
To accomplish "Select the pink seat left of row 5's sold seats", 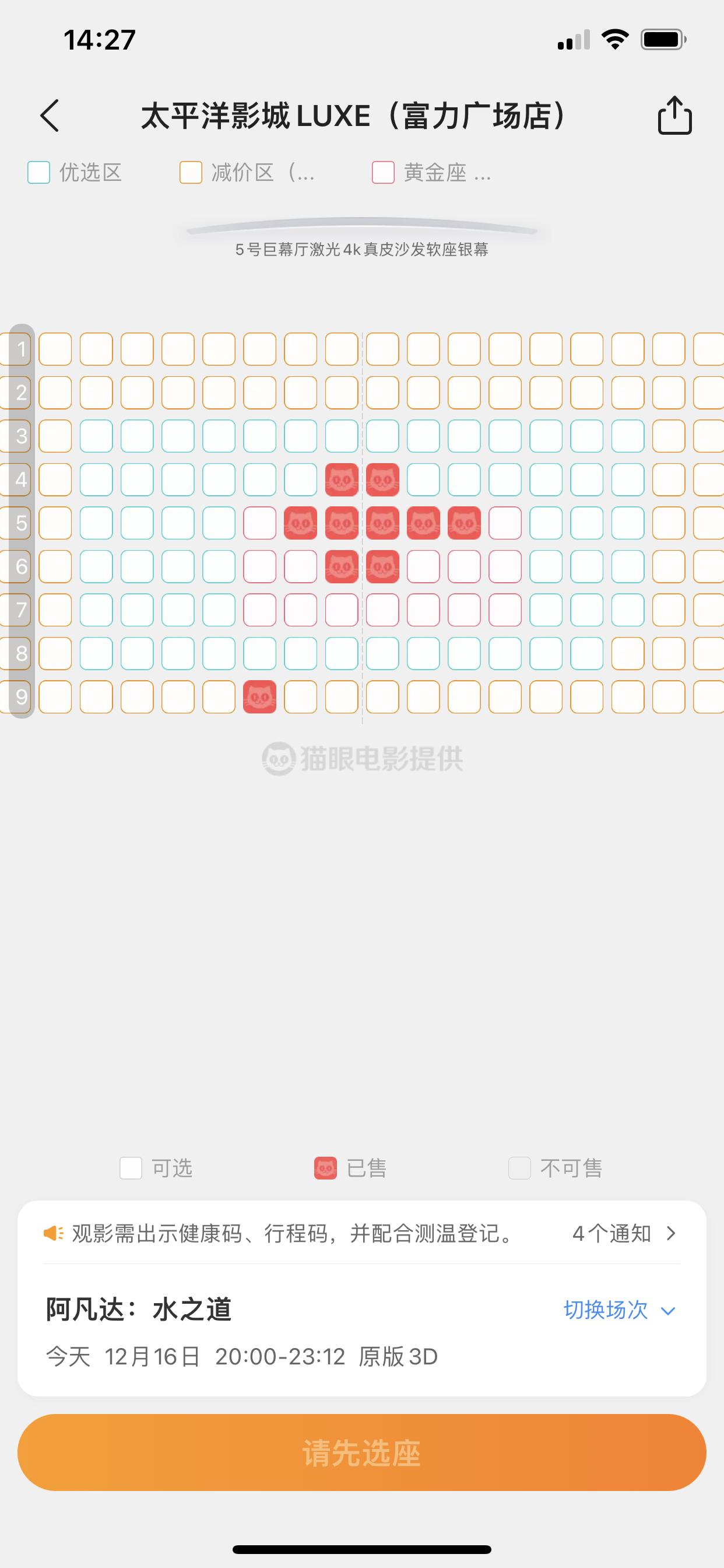I will pos(260,523).
